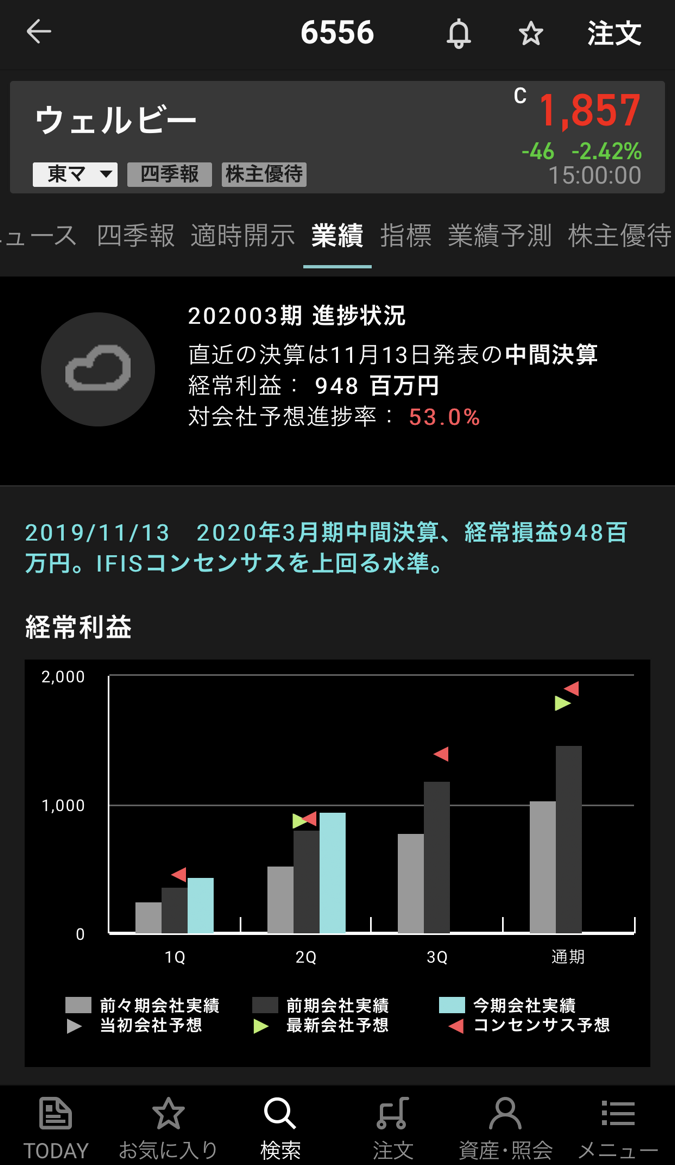675x1165 pixels.
Task: Open the 東マ market dropdown
Action: [x=75, y=174]
